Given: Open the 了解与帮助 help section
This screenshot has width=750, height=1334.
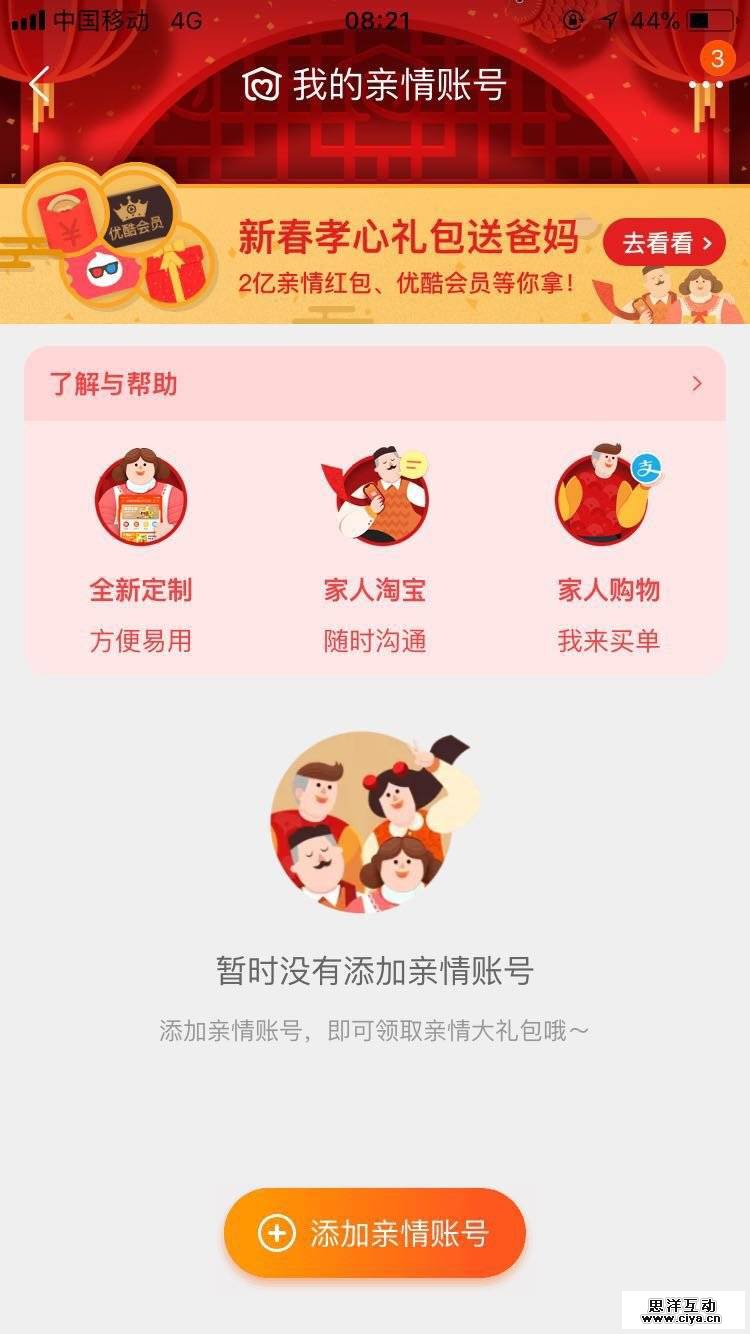Looking at the screenshot, I should pos(375,384).
